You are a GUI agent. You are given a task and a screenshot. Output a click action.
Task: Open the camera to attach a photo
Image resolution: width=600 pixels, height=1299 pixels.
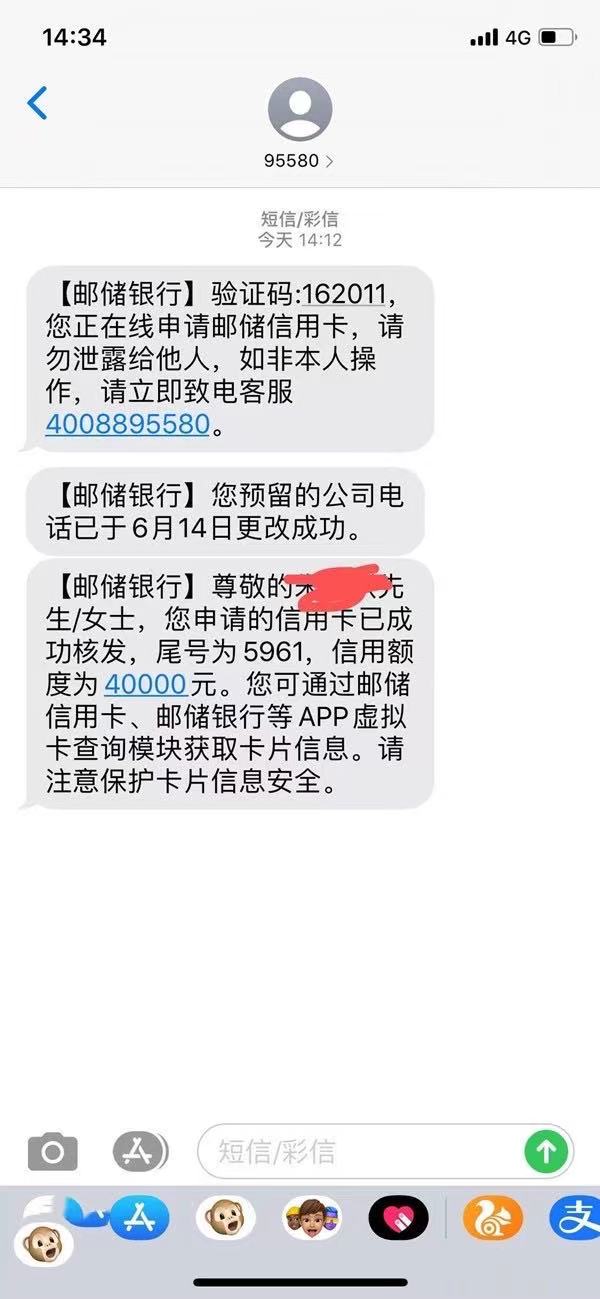[x=52, y=1152]
